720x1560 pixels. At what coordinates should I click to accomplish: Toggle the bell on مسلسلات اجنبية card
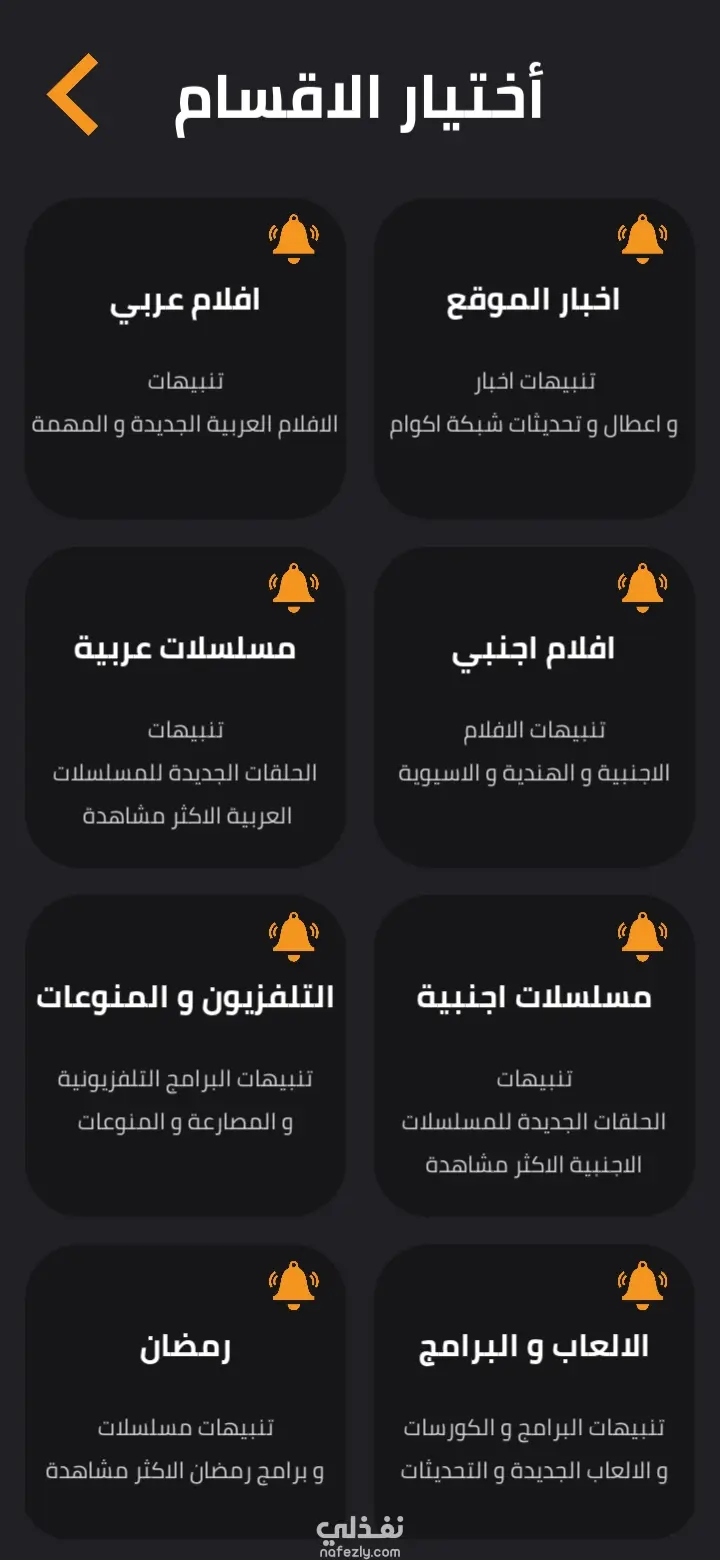642,936
